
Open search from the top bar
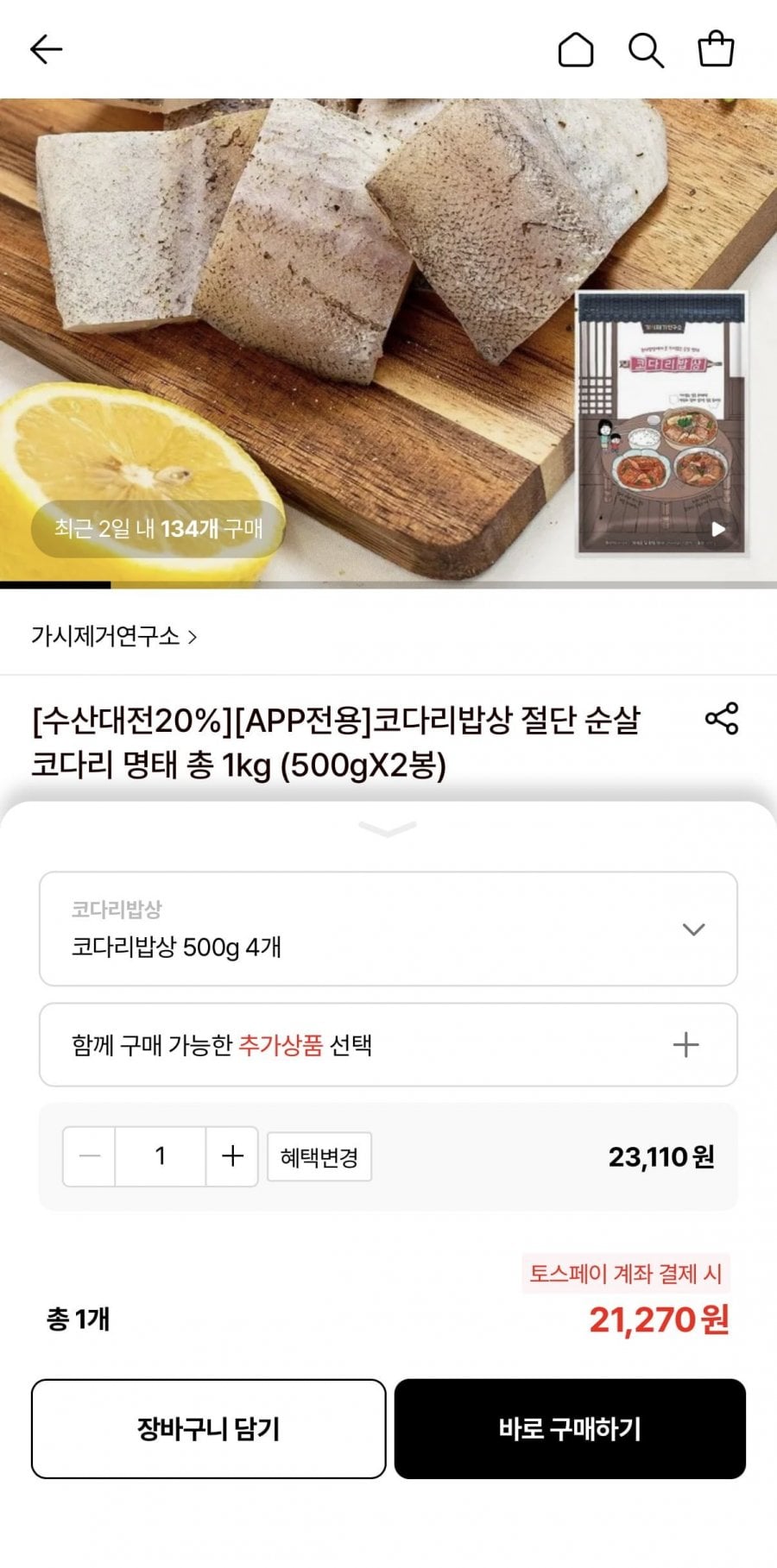click(x=645, y=50)
